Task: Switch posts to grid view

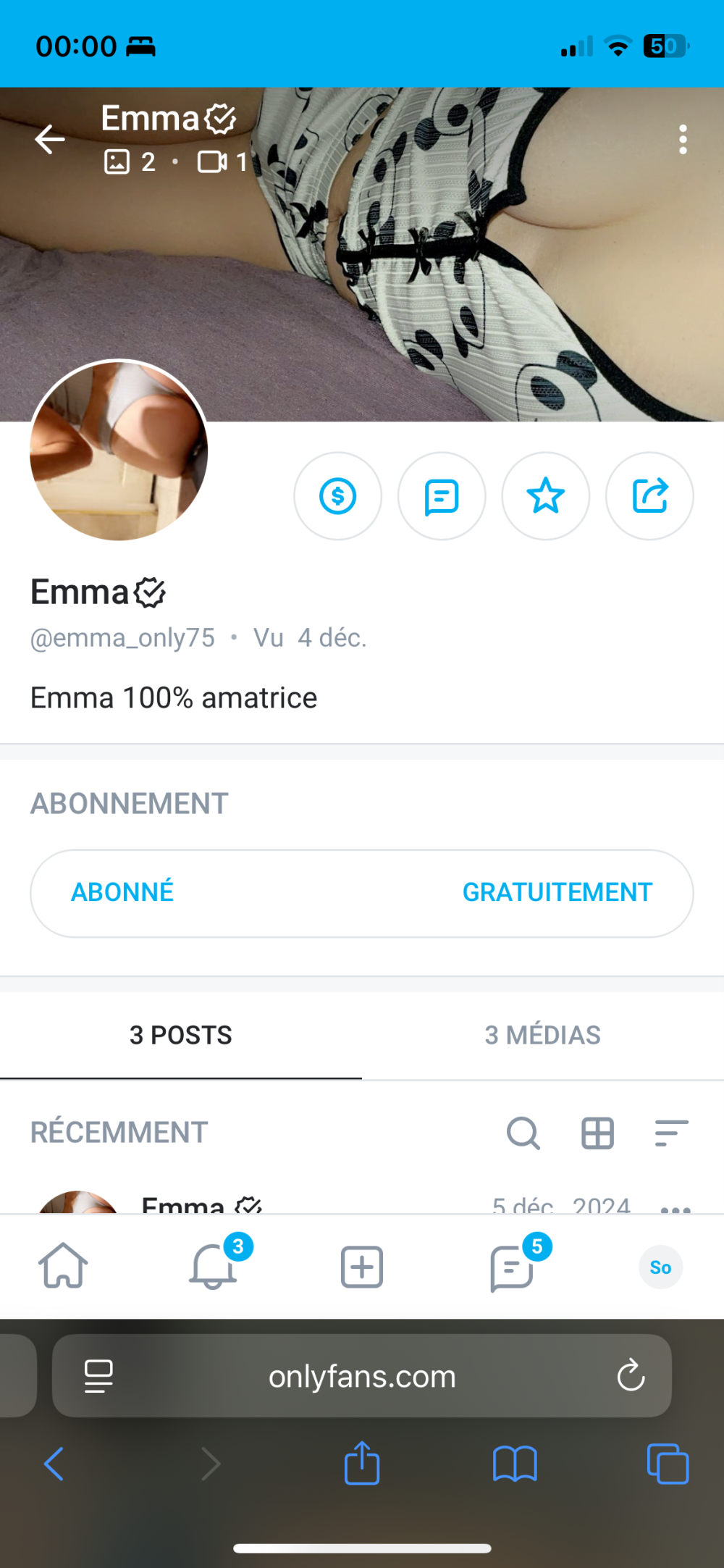Action: [x=597, y=1133]
